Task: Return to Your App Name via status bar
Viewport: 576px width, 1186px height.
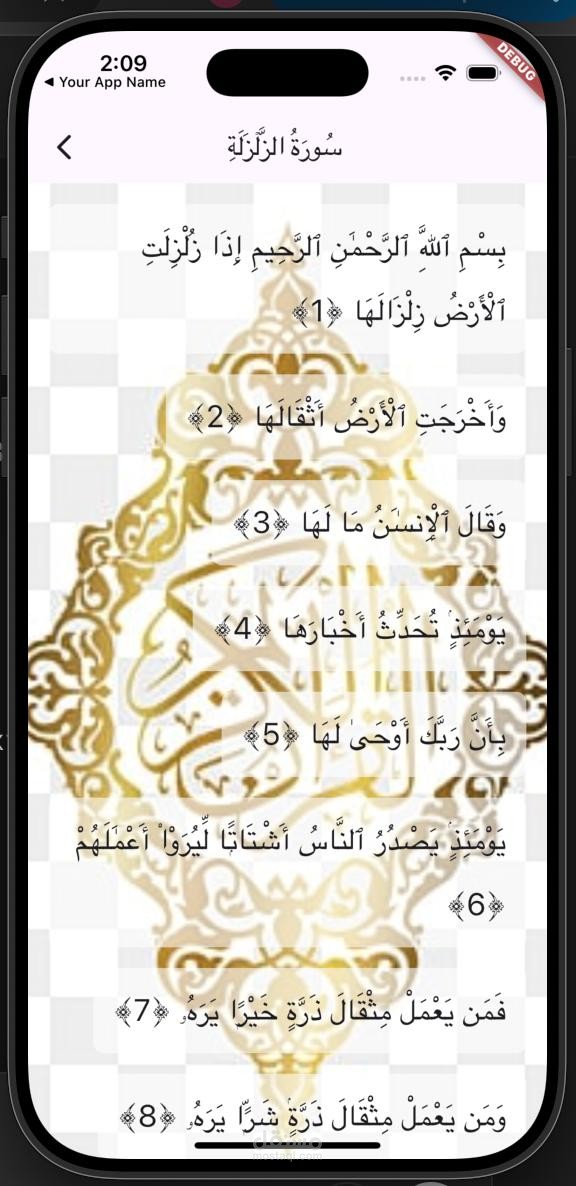Action: [105, 82]
